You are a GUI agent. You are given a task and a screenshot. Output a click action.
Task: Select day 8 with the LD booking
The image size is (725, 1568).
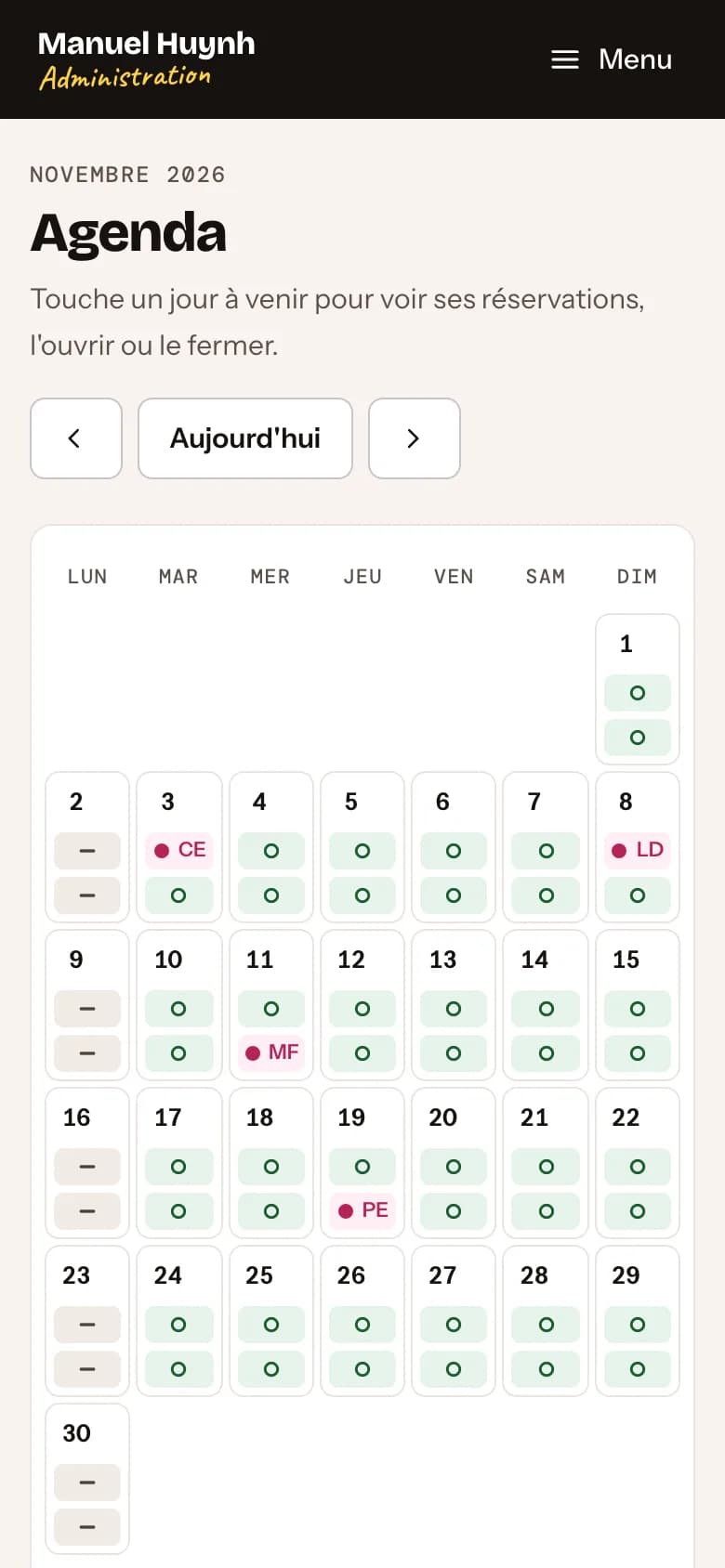pos(638,847)
